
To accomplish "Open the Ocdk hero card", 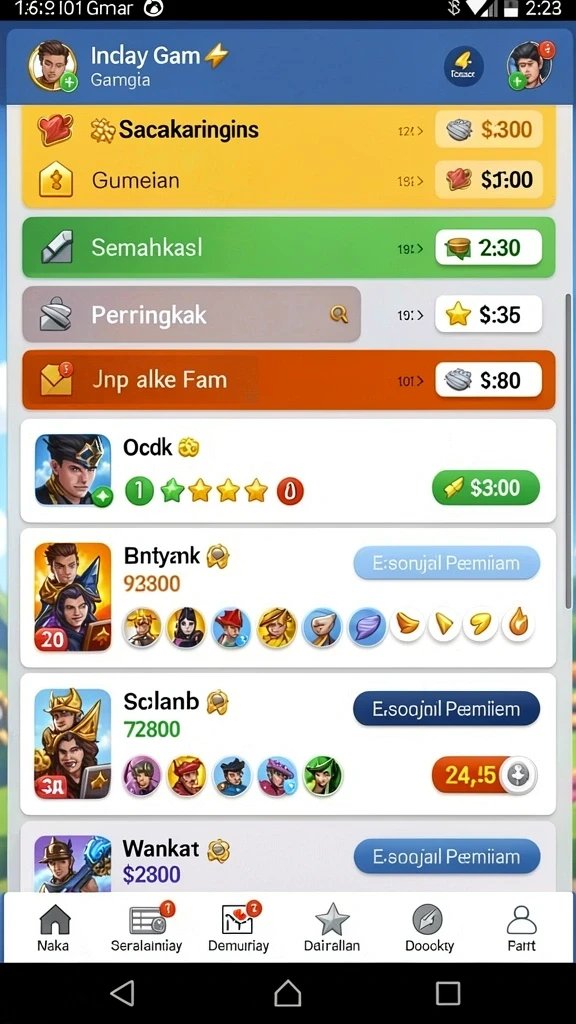I will point(288,470).
